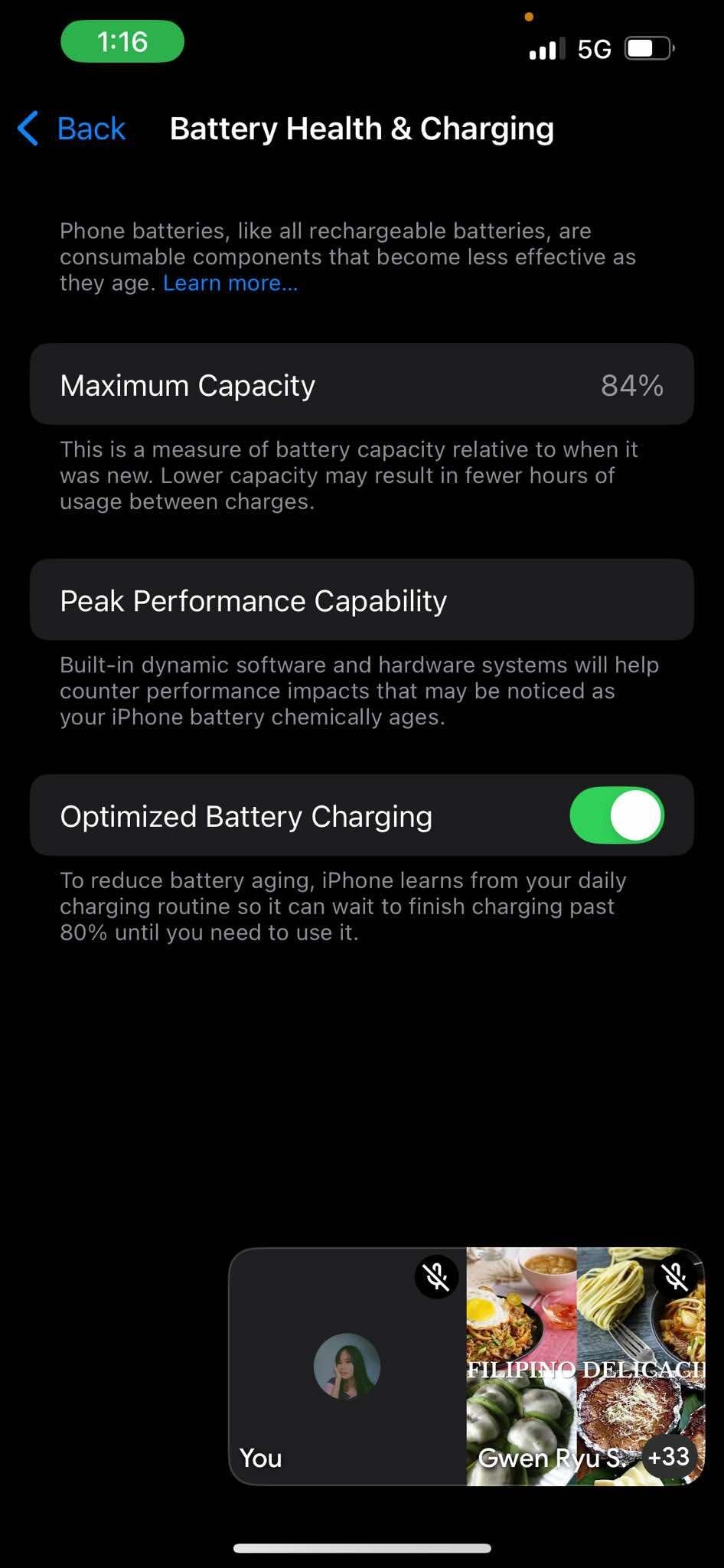The height and width of the screenshot is (1568, 724).
Task: Tap the green call time pill
Action: click(122, 41)
